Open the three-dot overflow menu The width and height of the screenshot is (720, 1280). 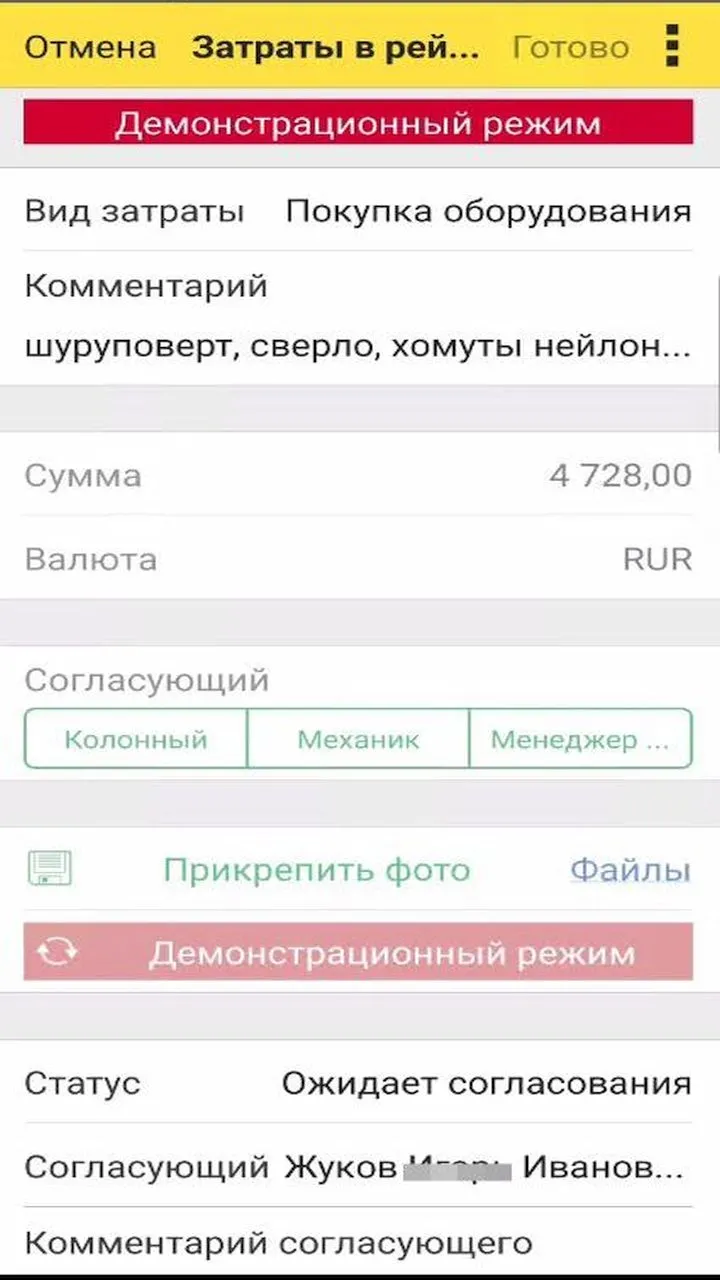672,46
